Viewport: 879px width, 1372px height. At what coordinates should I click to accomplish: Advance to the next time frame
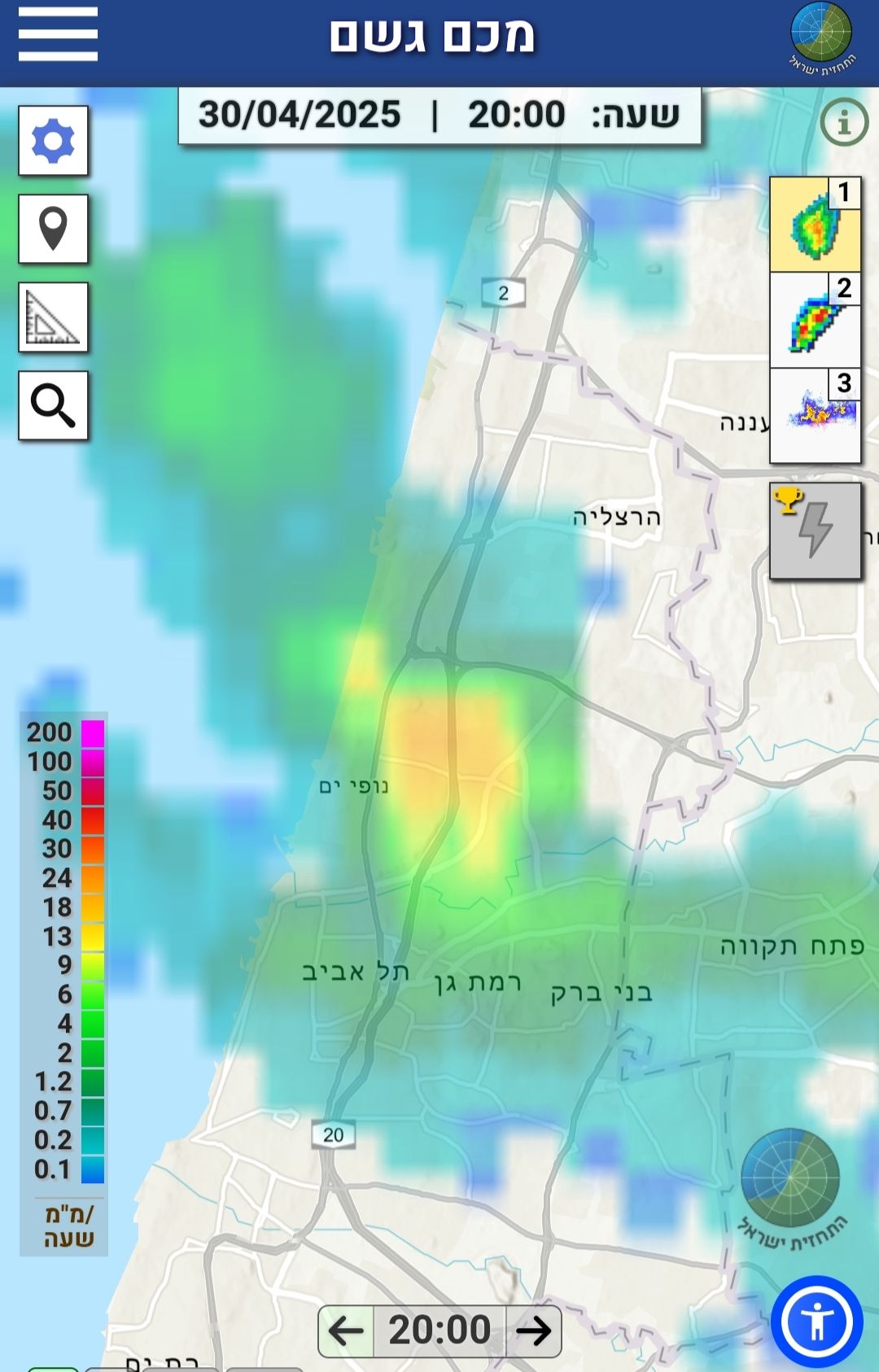(x=534, y=1331)
